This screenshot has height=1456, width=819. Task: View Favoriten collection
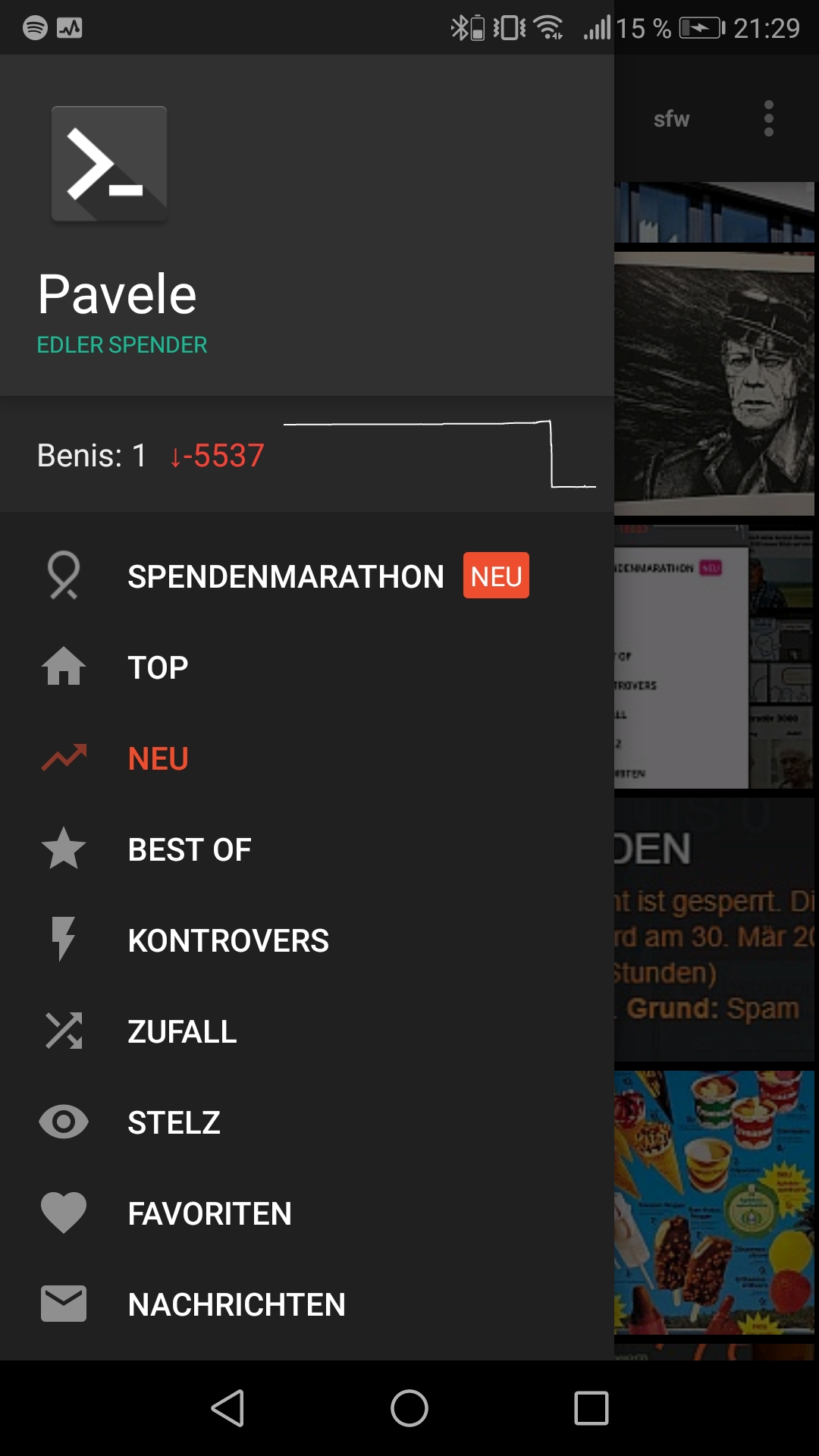click(209, 1213)
